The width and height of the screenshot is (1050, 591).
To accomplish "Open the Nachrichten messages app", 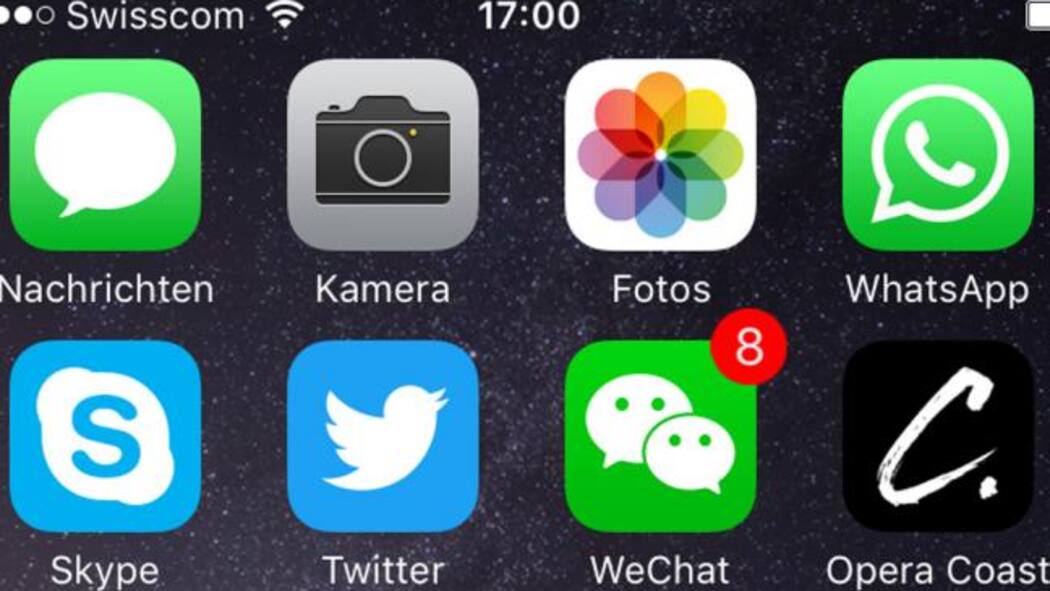I will pyautogui.click(x=105, y=155).
